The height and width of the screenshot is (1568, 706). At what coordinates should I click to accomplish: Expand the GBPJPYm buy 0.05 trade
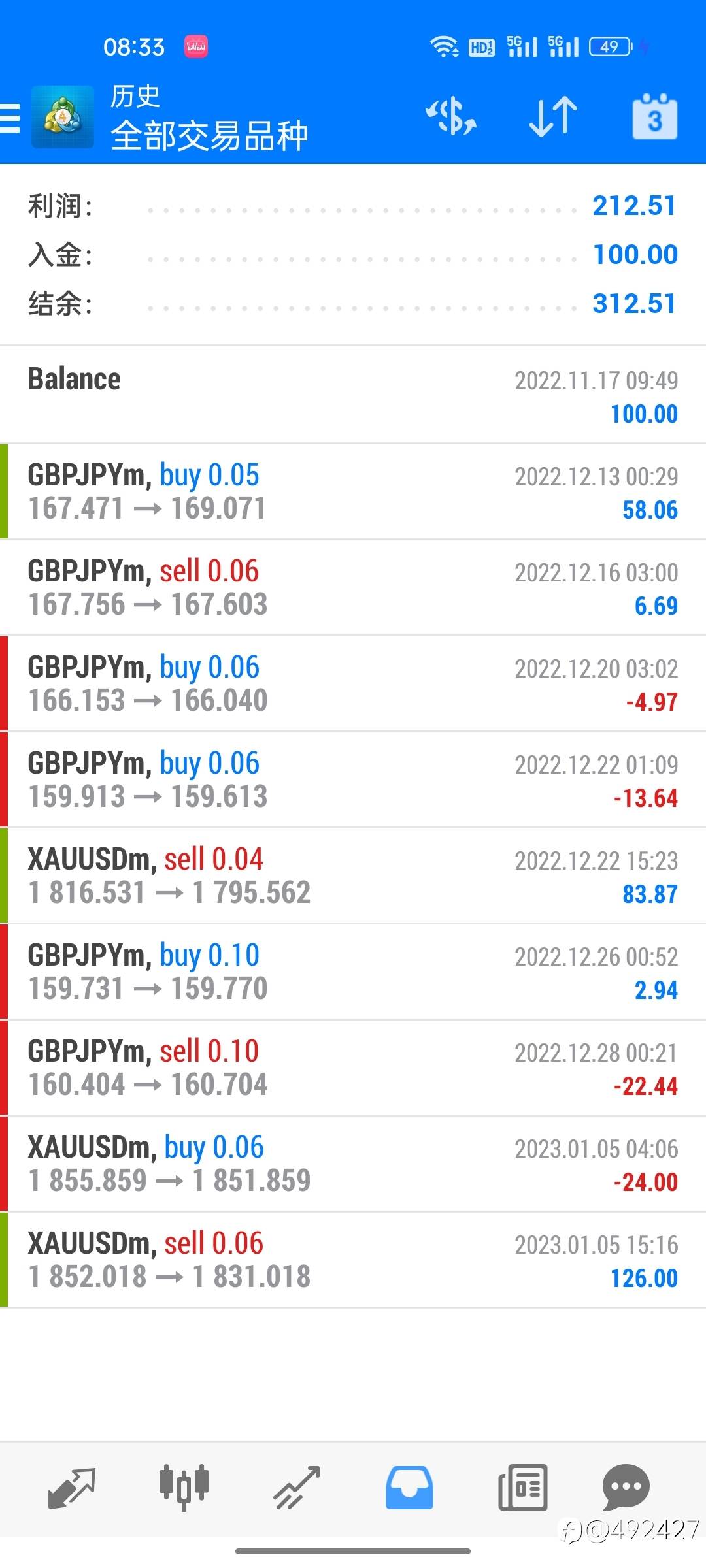[353, 492]
